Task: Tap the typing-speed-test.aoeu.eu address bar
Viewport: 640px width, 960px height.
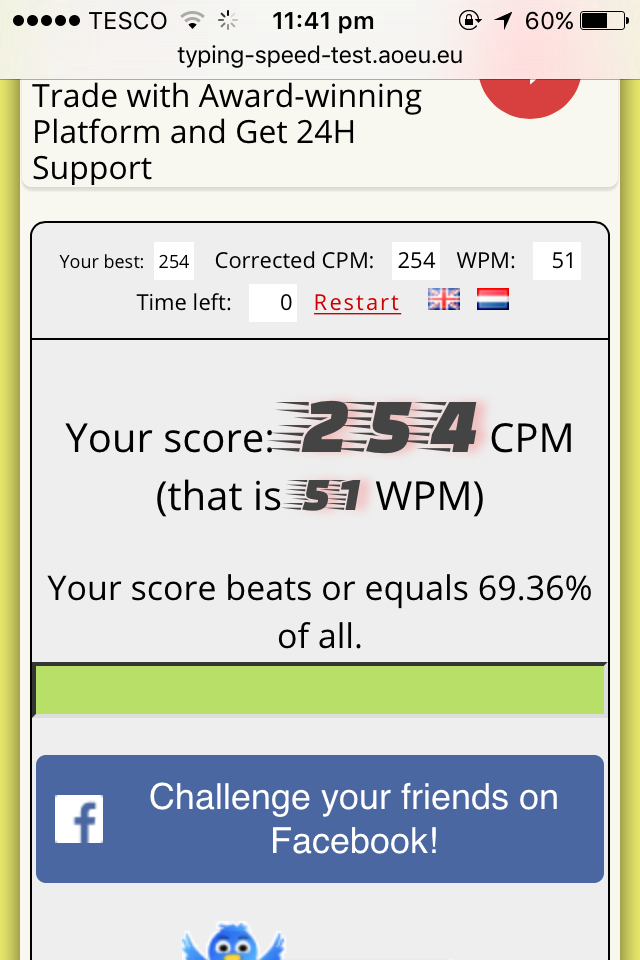Action: click(320, 56)
